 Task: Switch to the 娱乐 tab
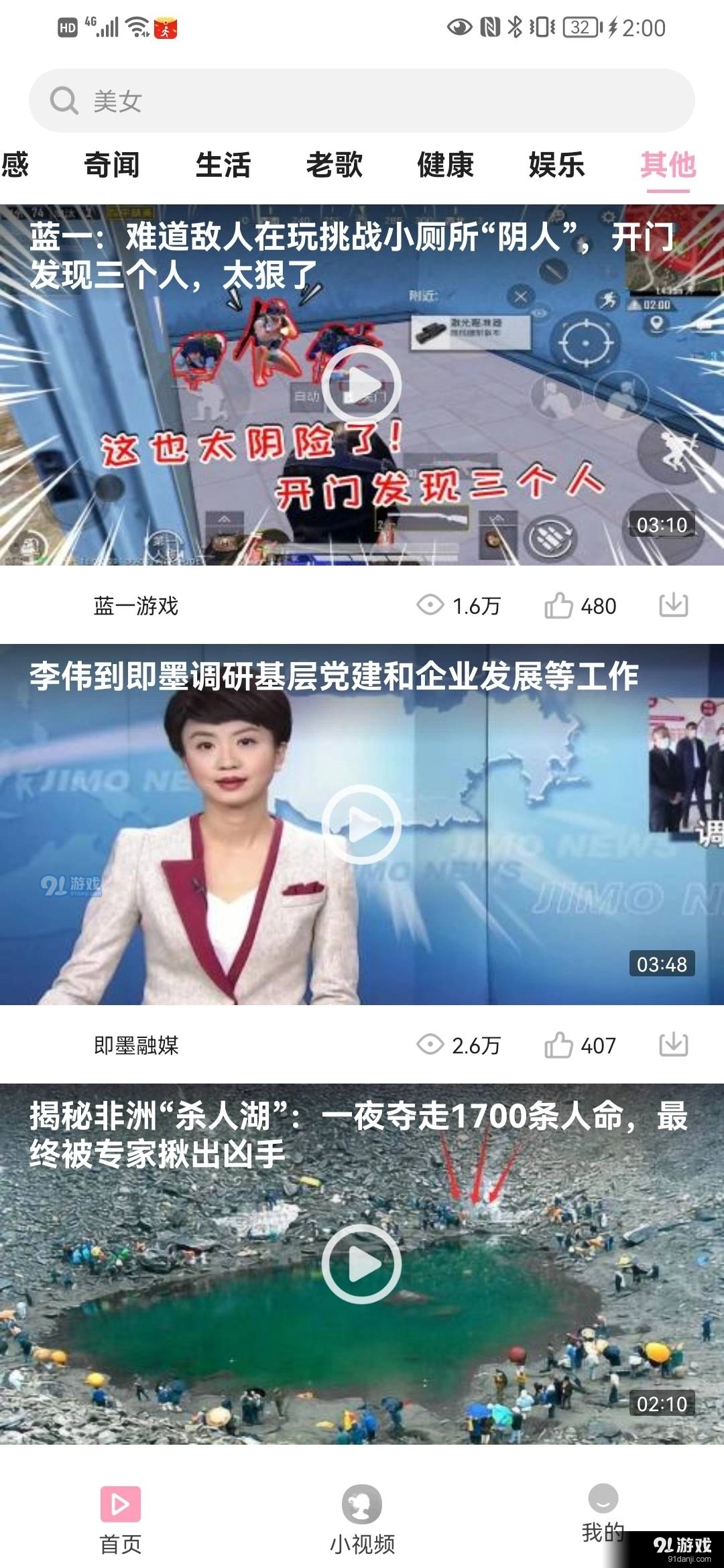coord(556,165)
